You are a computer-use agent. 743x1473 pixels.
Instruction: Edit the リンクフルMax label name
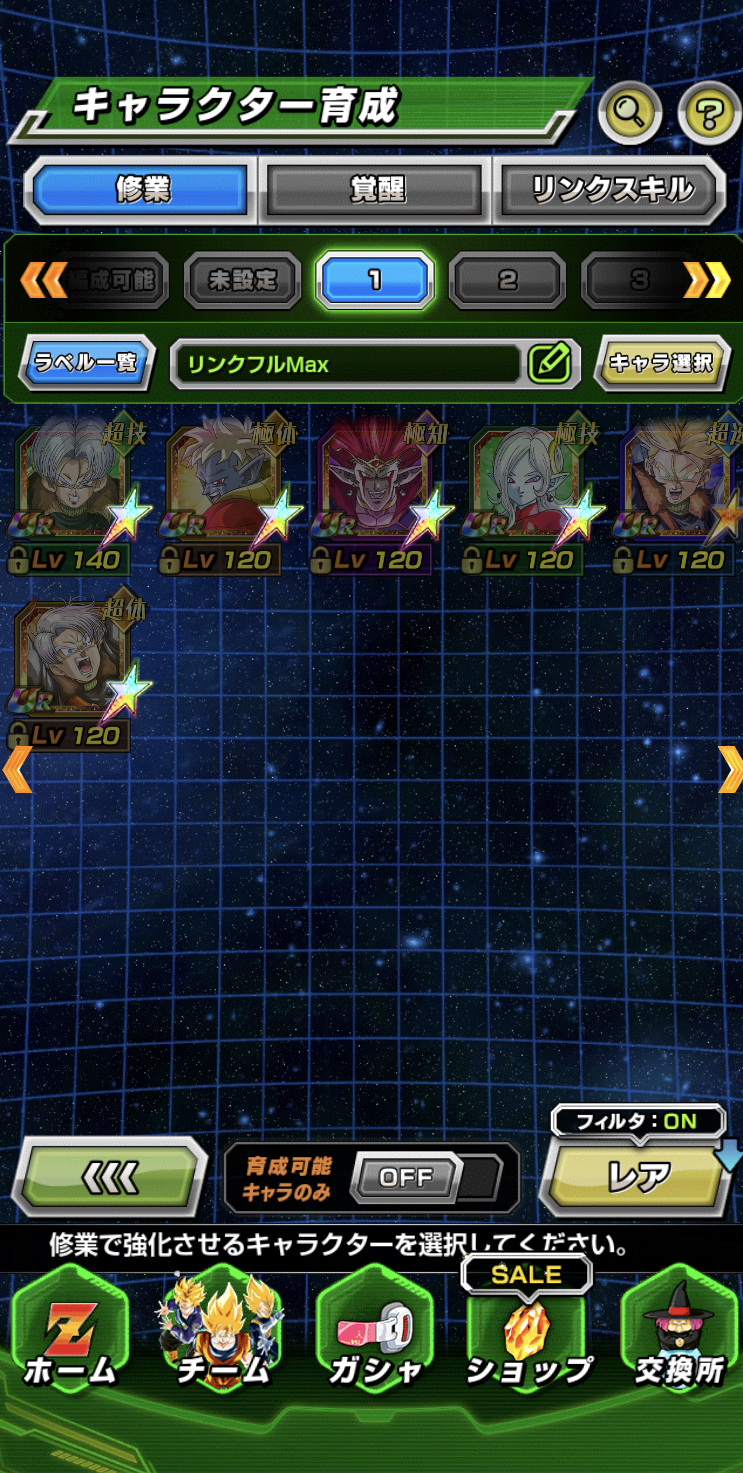click(x=551, y=363)
